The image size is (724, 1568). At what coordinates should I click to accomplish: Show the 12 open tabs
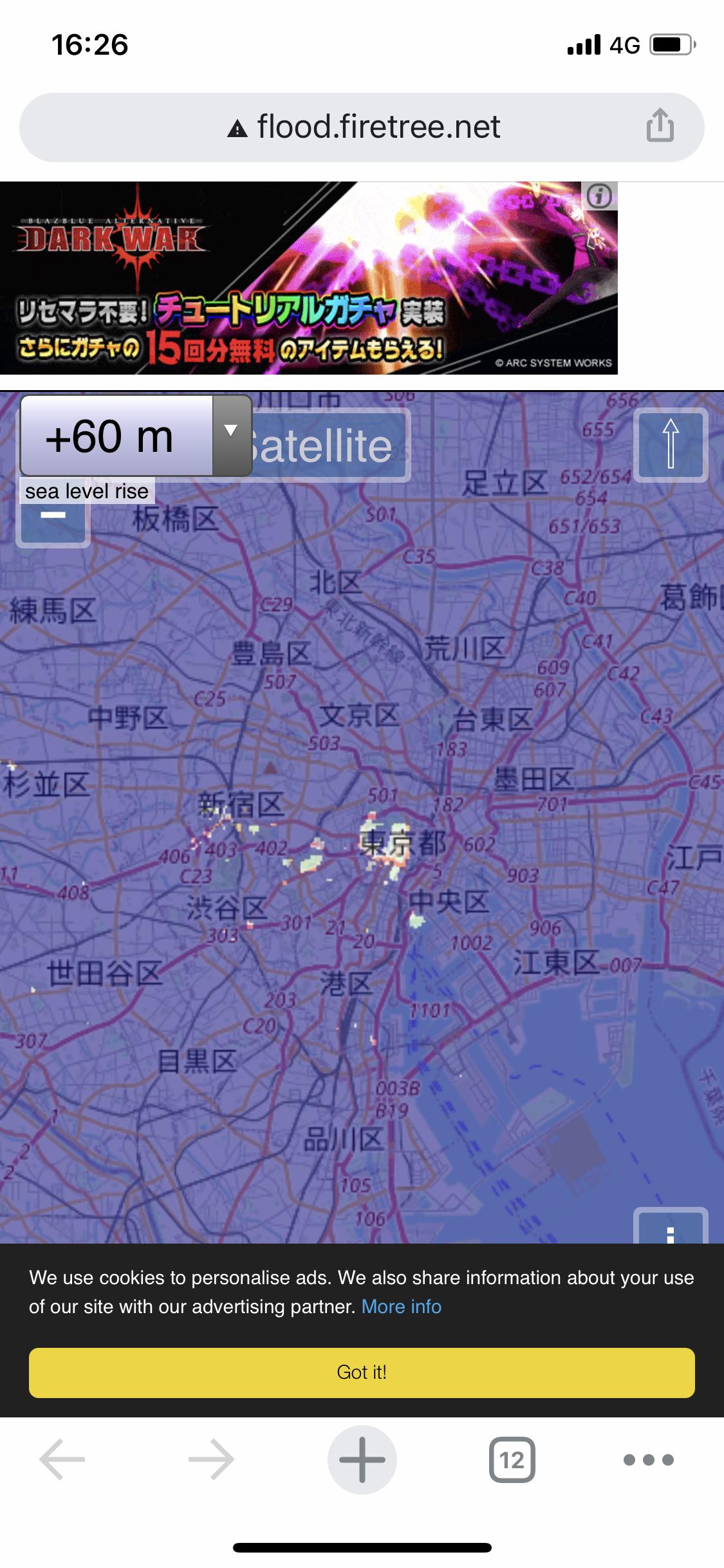pos(512,1459)
